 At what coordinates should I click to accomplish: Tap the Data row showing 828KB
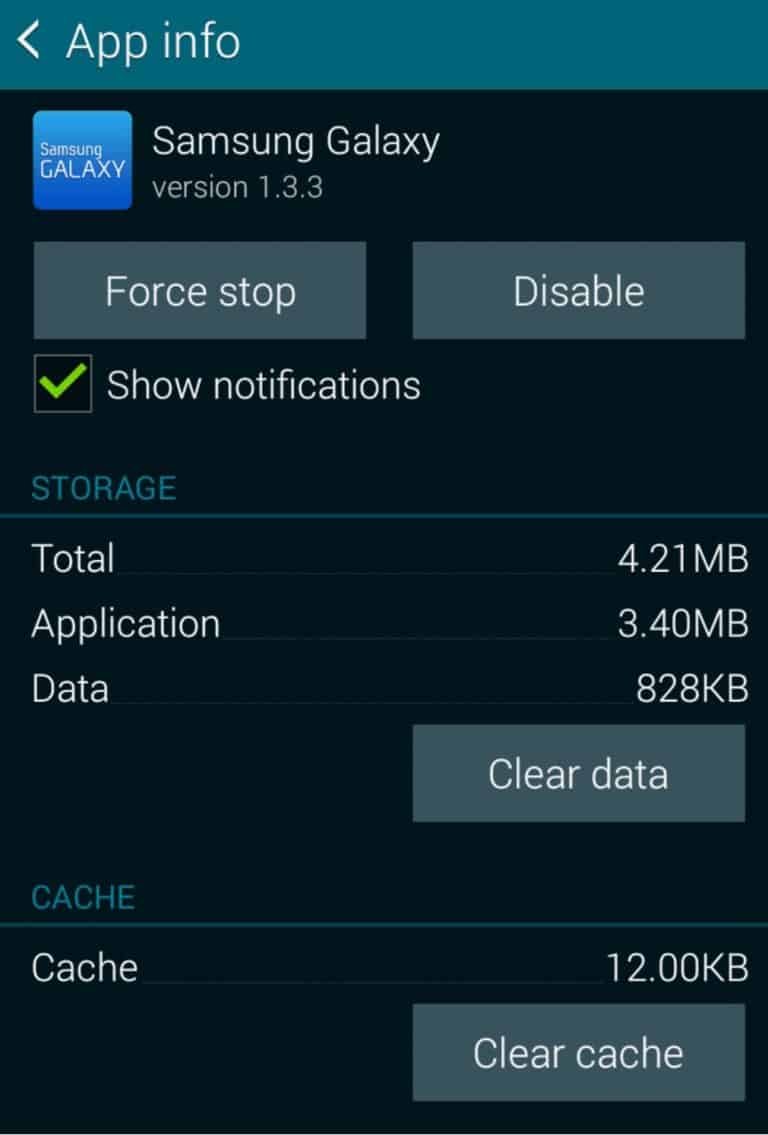click(x=384, y=688)
